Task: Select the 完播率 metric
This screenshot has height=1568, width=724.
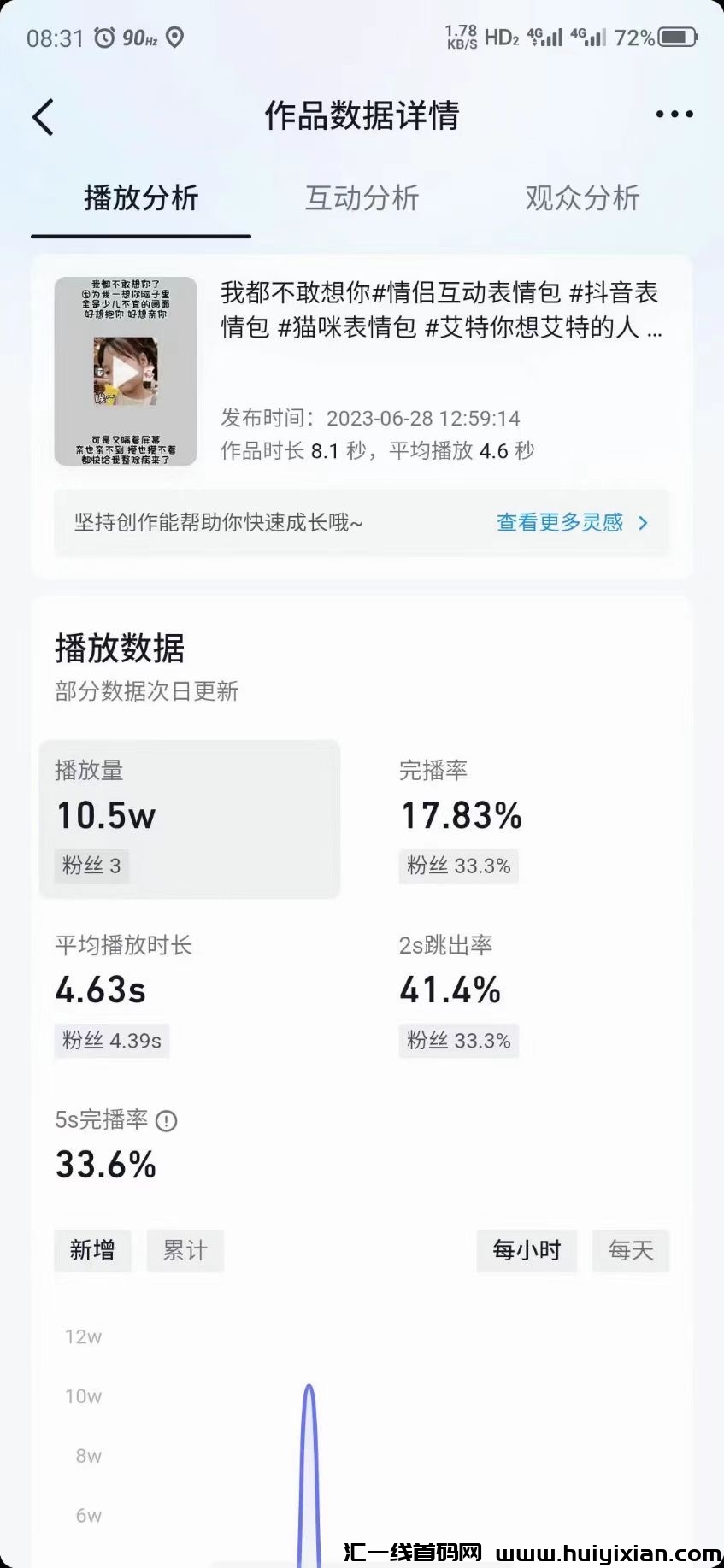Action: (x=461, y=816)
